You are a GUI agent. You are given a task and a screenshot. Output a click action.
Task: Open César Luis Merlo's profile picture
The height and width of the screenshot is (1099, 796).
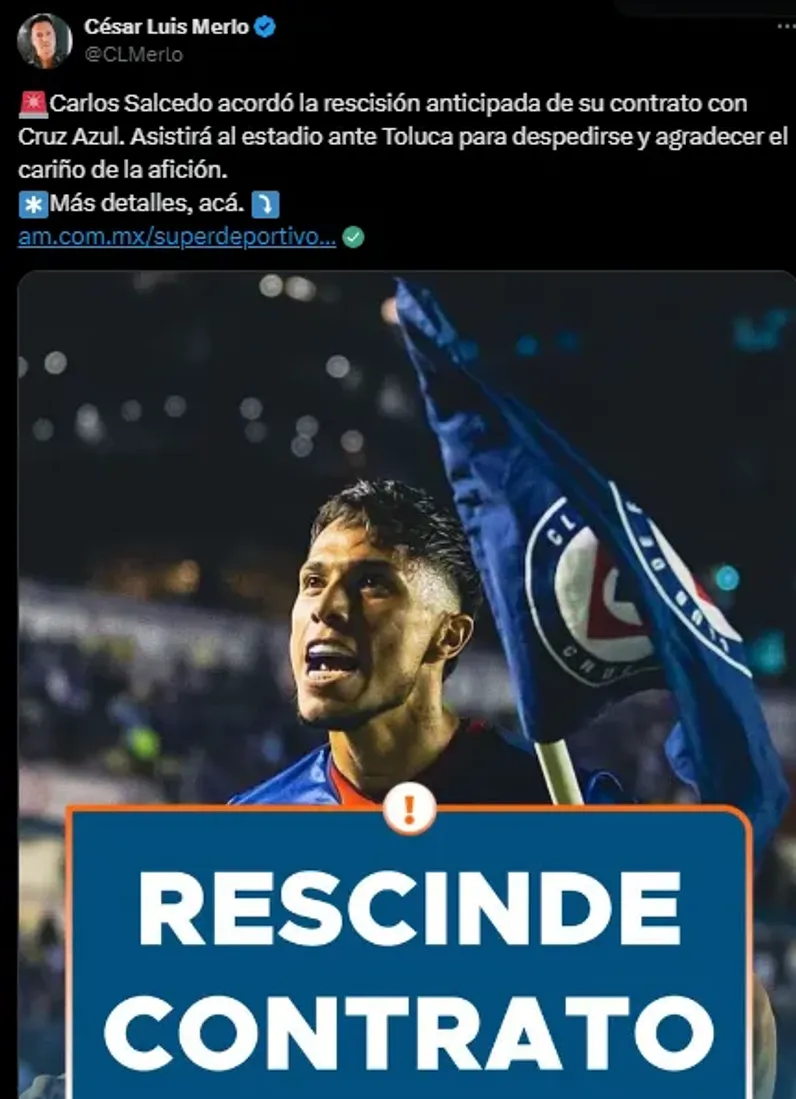point(44,41)
